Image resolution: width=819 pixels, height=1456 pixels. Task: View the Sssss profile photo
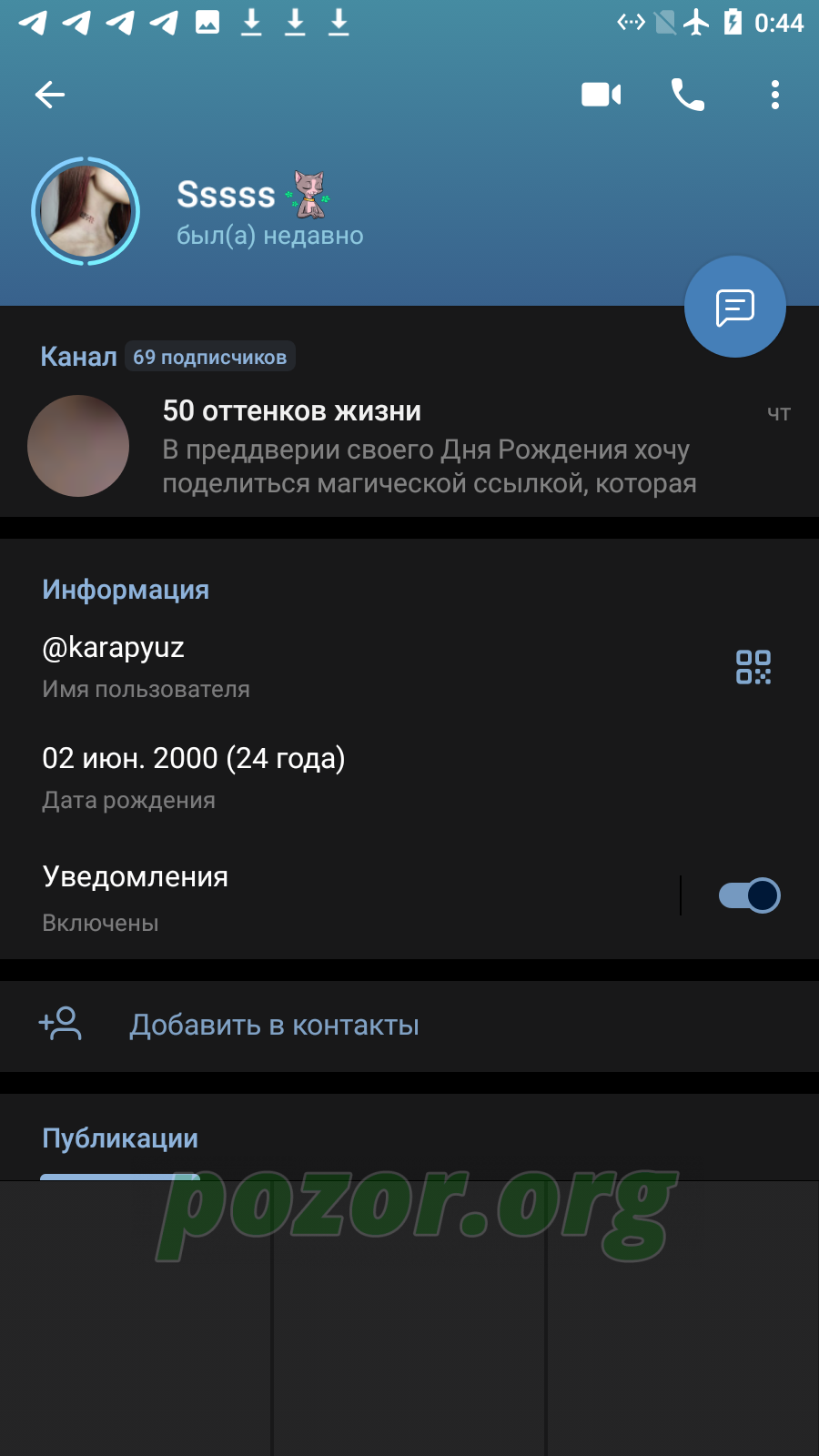(x=86, y=211)
